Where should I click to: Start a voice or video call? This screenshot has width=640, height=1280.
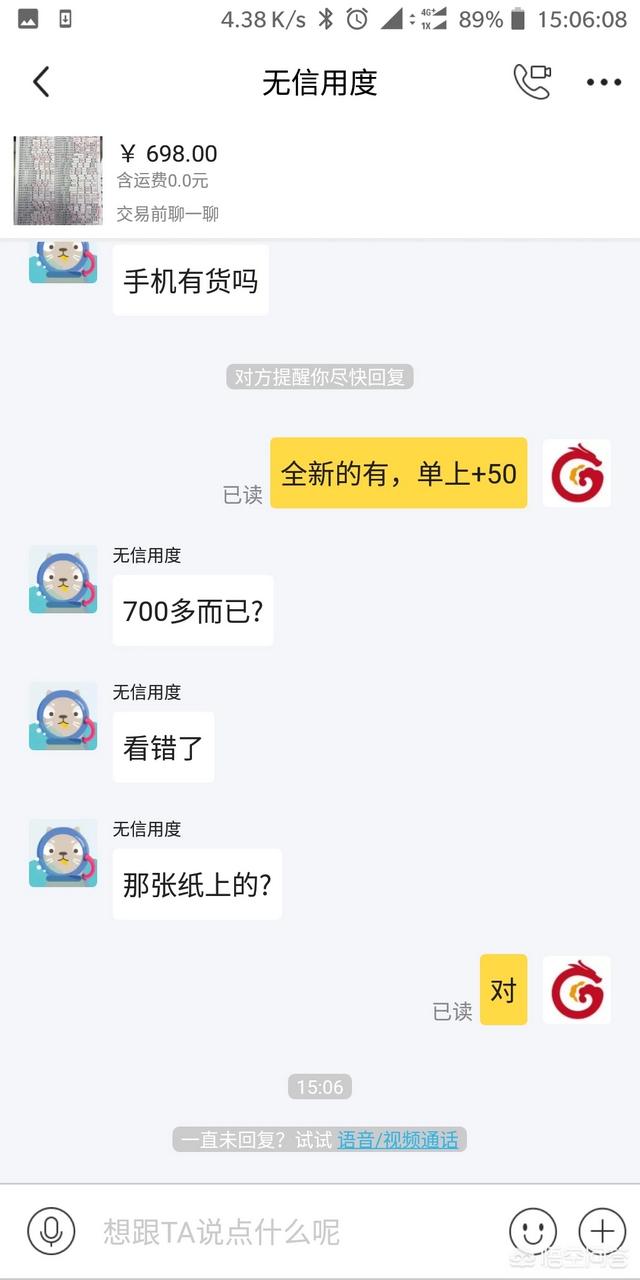click(x=532, y=82)
